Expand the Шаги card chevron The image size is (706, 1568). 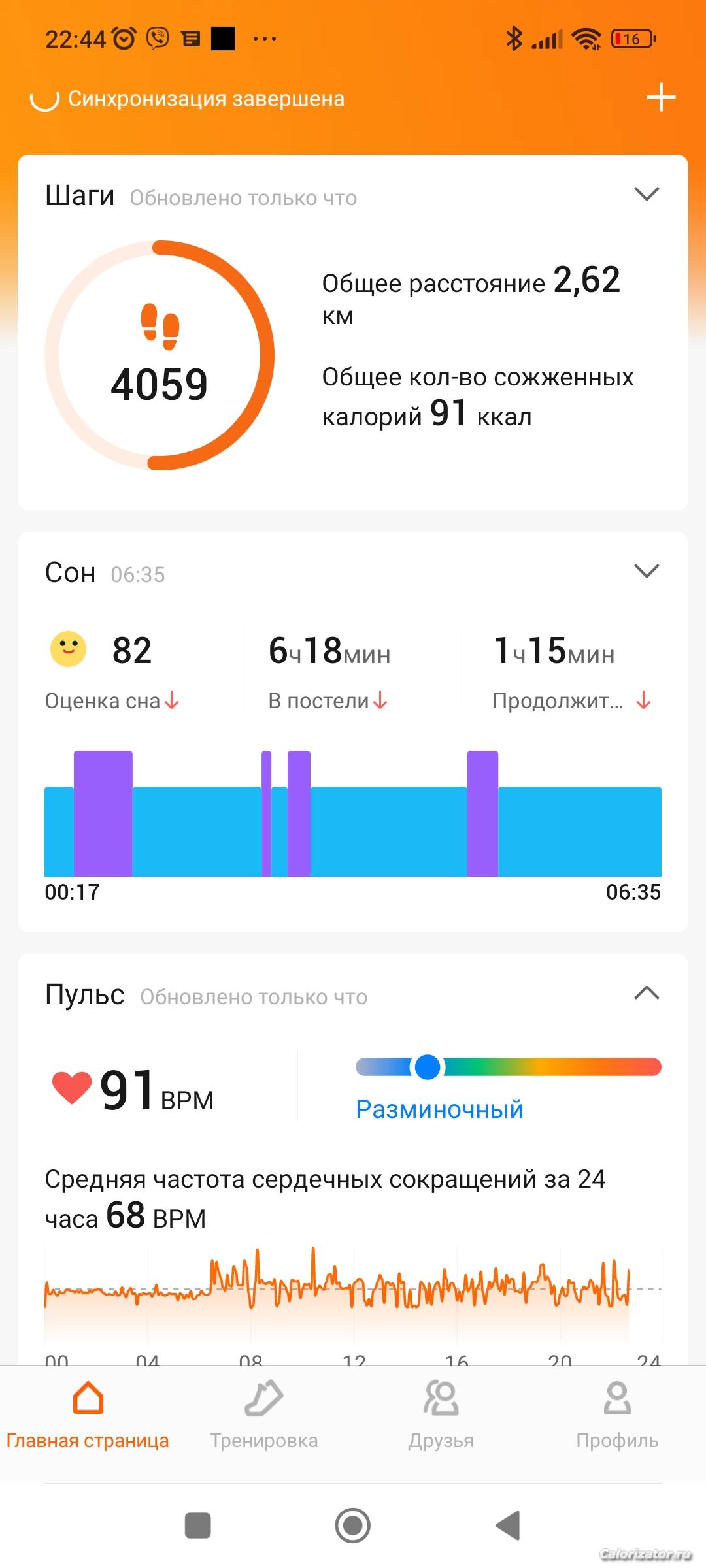pyautogui.click(x=647, y=194)
